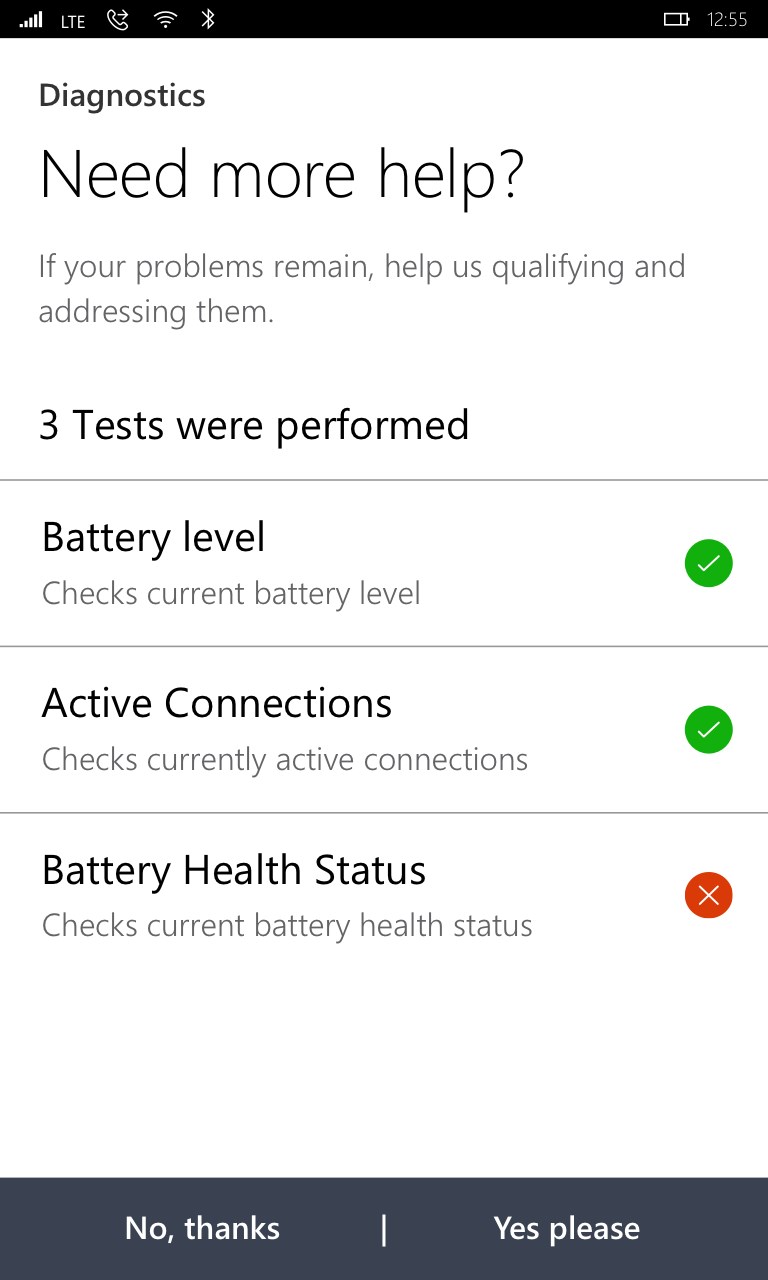Click the No, thanks button
Screen dimensions: 768x1280
(x=202, y=1228)
